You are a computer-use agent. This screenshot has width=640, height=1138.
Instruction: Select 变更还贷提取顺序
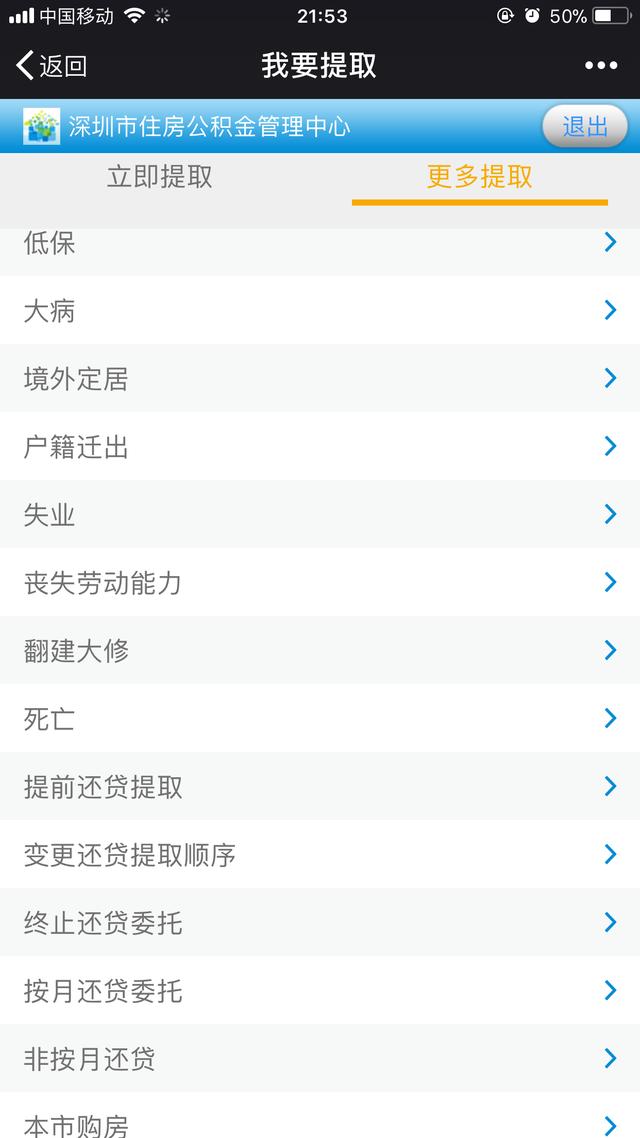point(320,854)
